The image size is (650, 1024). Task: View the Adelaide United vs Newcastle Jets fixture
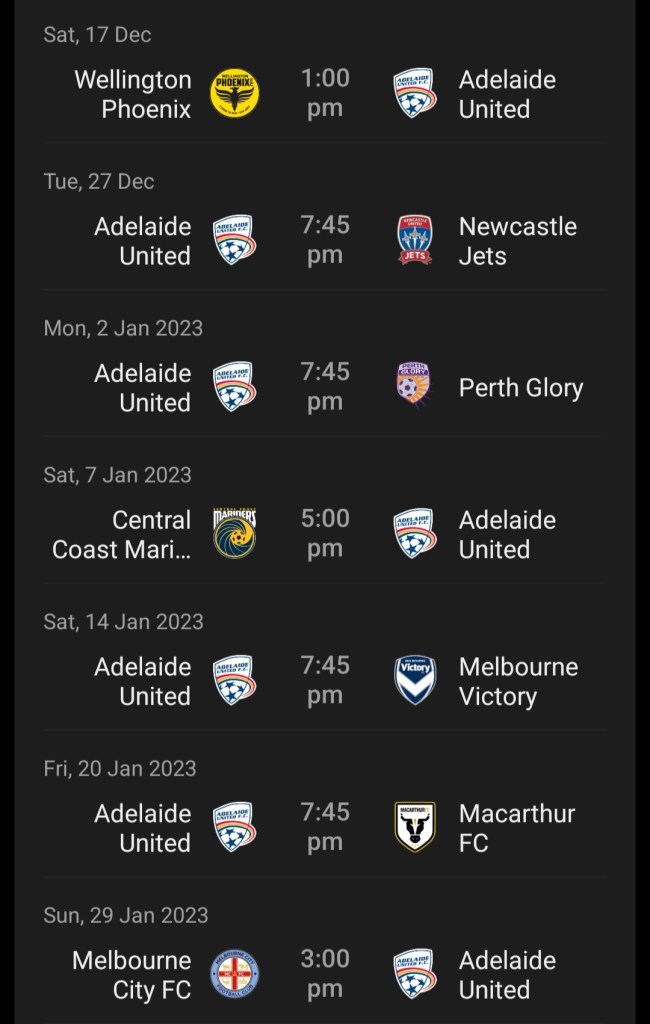(x=325, y=241)
